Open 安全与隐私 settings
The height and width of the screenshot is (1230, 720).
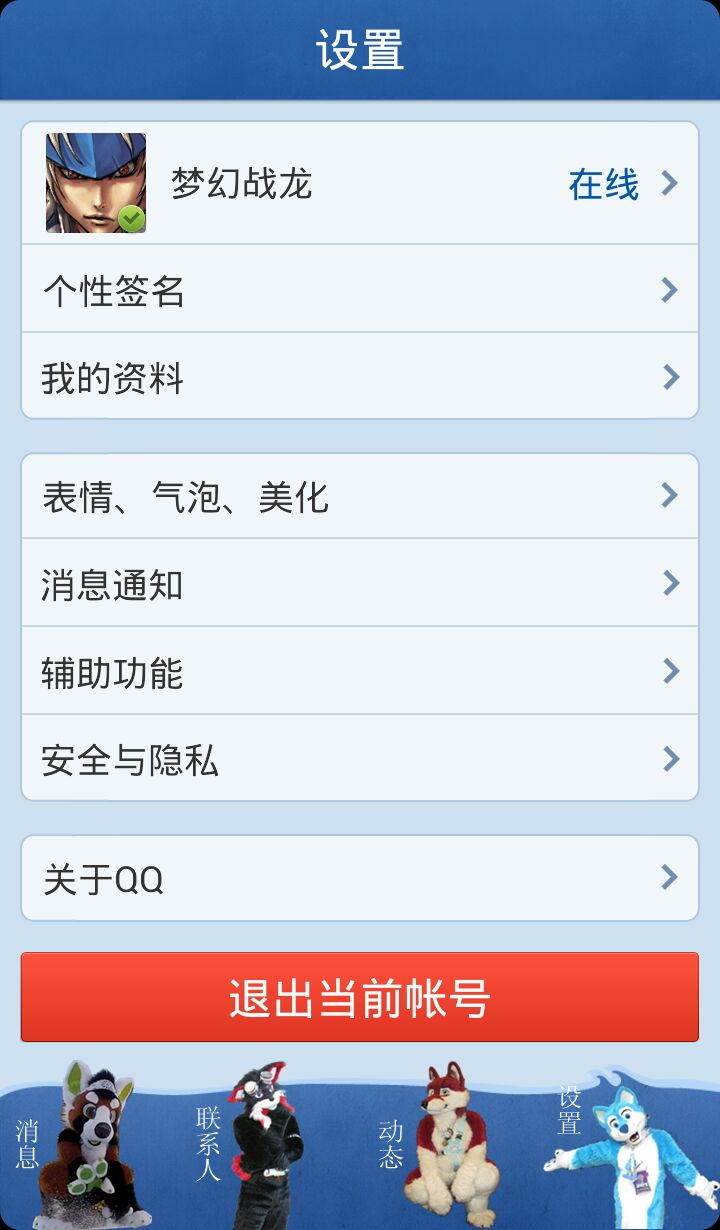click(x=360, y=759)
